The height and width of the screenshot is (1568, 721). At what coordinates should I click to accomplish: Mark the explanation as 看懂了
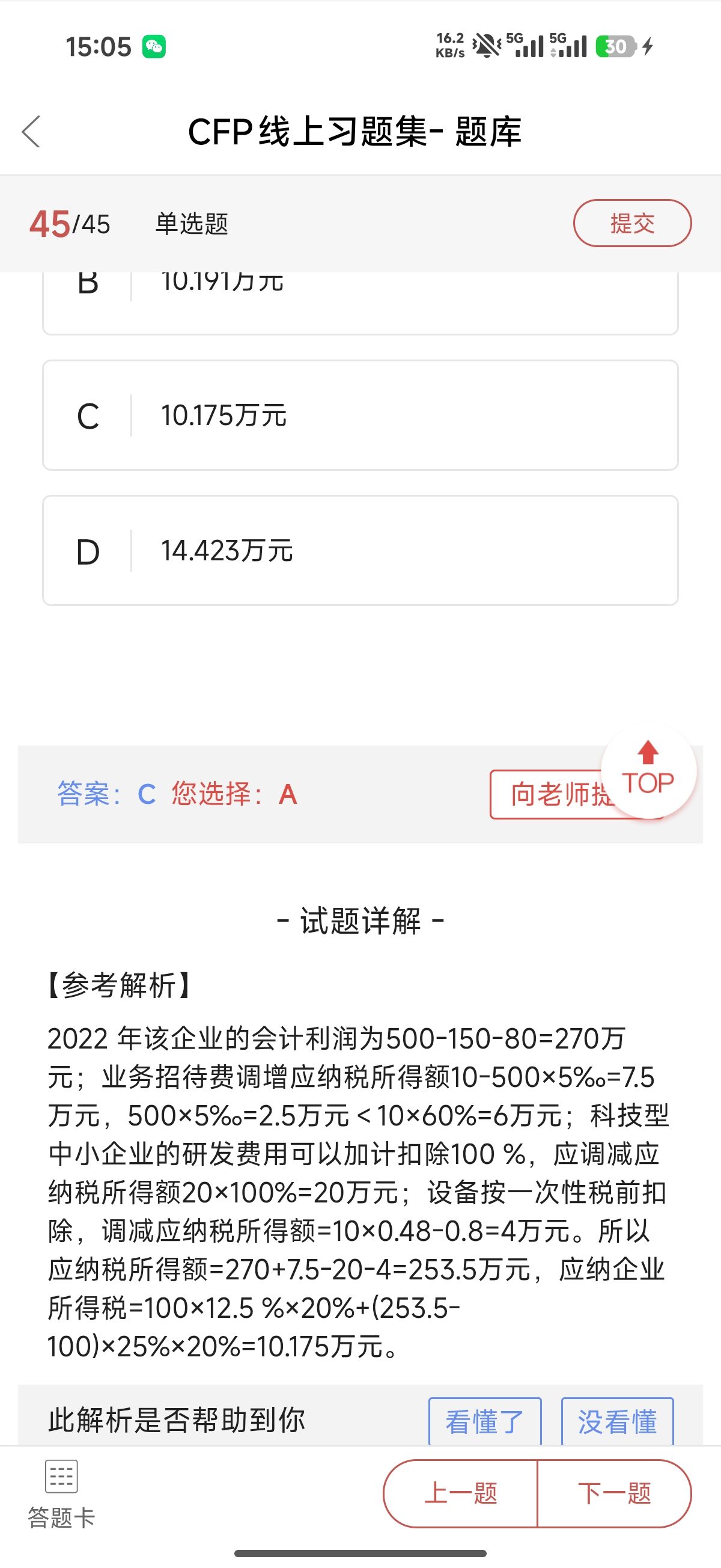coord(484,1422)
